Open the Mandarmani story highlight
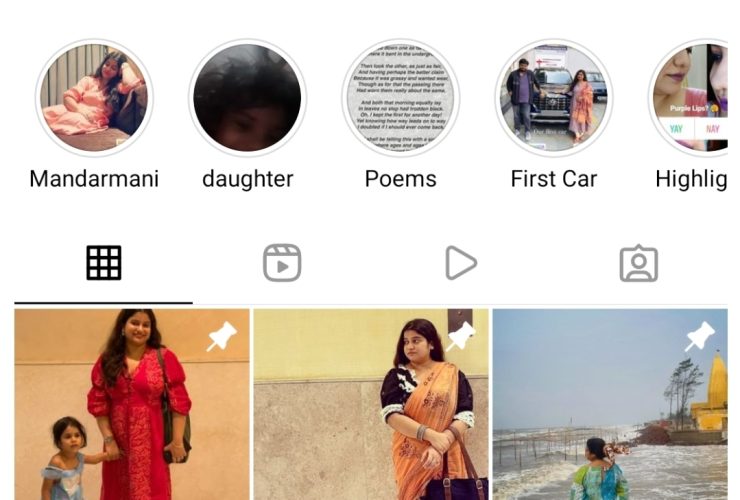This screenshot has width=740, height=500. (94, 98)
